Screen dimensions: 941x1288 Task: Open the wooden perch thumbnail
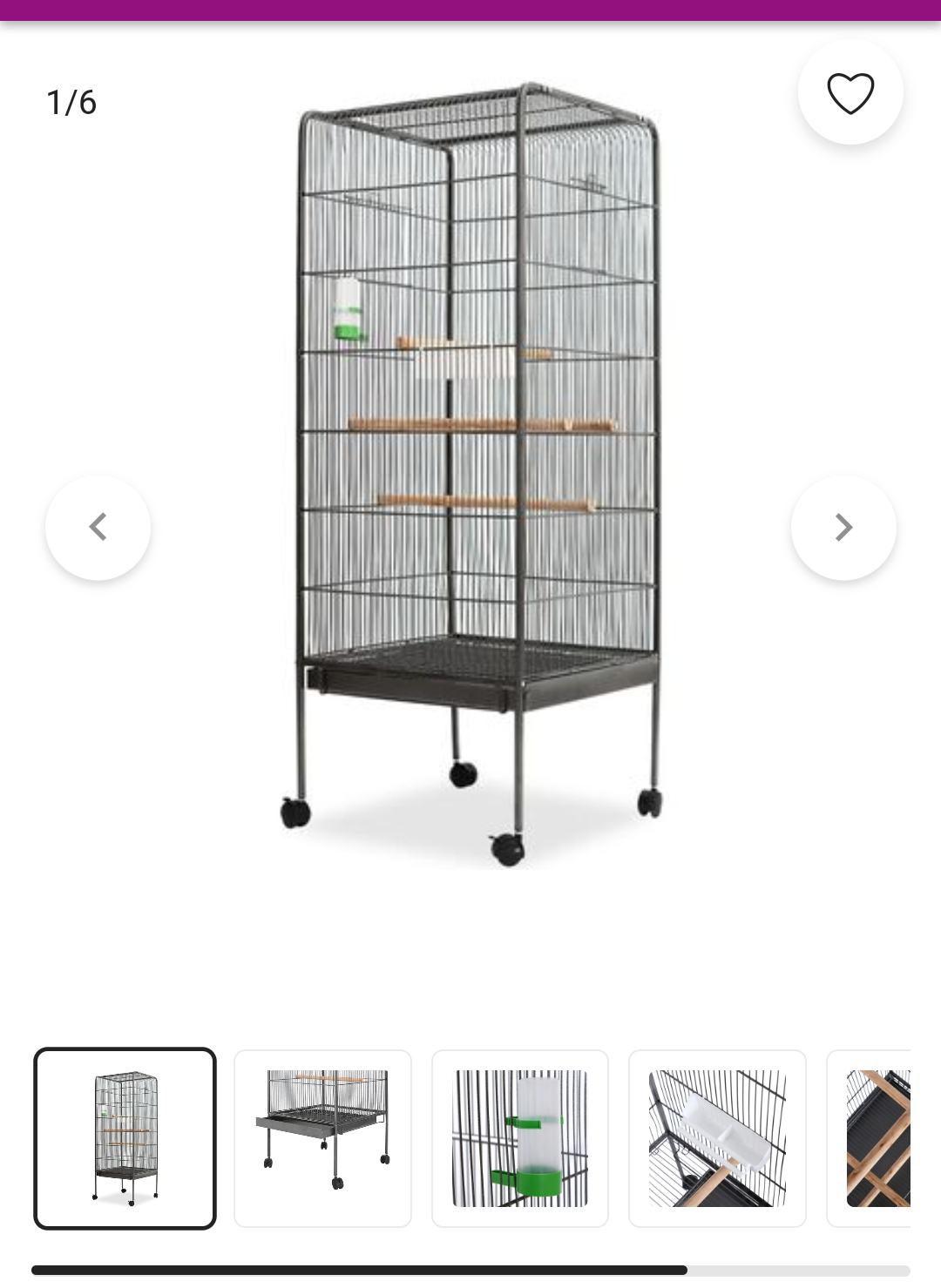tap(876, 1137)
